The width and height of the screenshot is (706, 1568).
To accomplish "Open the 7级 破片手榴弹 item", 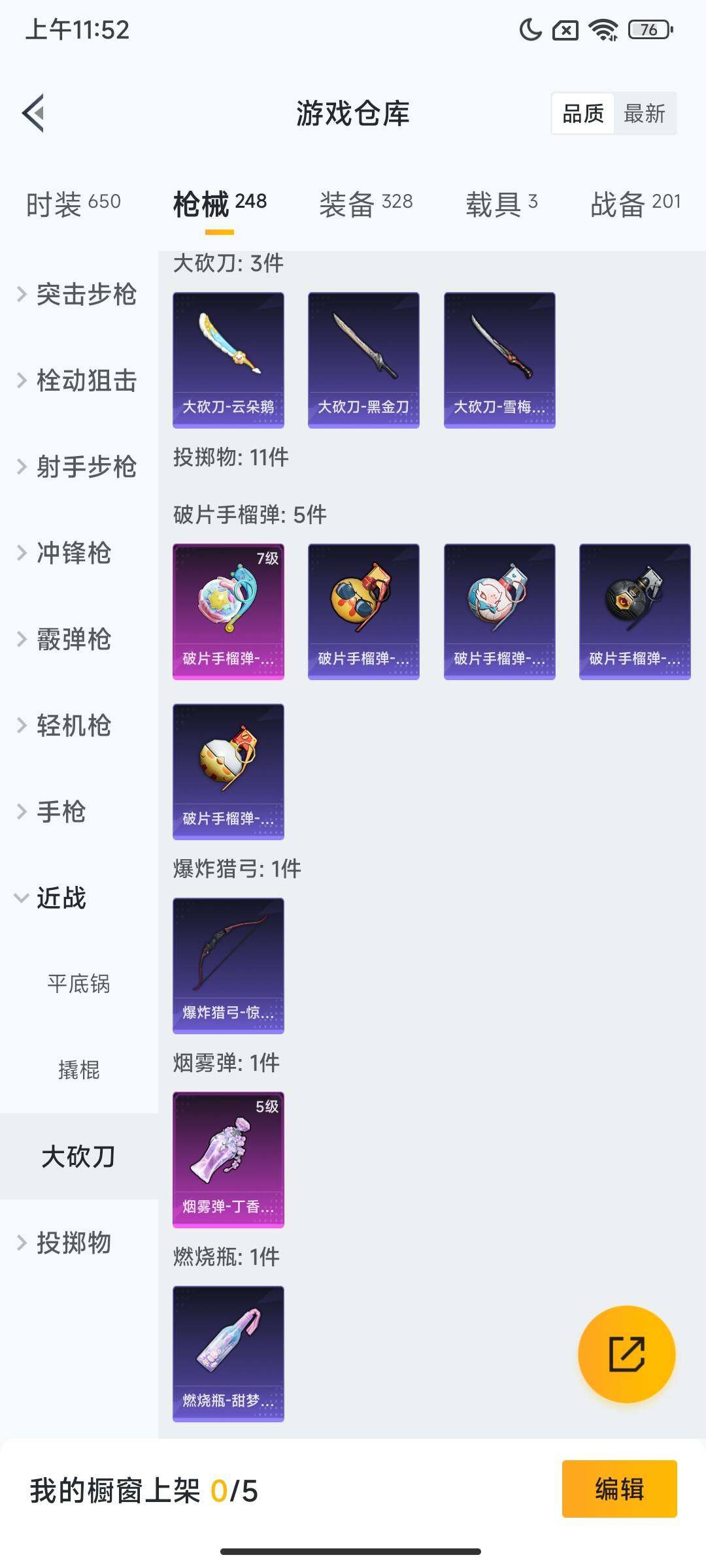I will coord(228,612).
